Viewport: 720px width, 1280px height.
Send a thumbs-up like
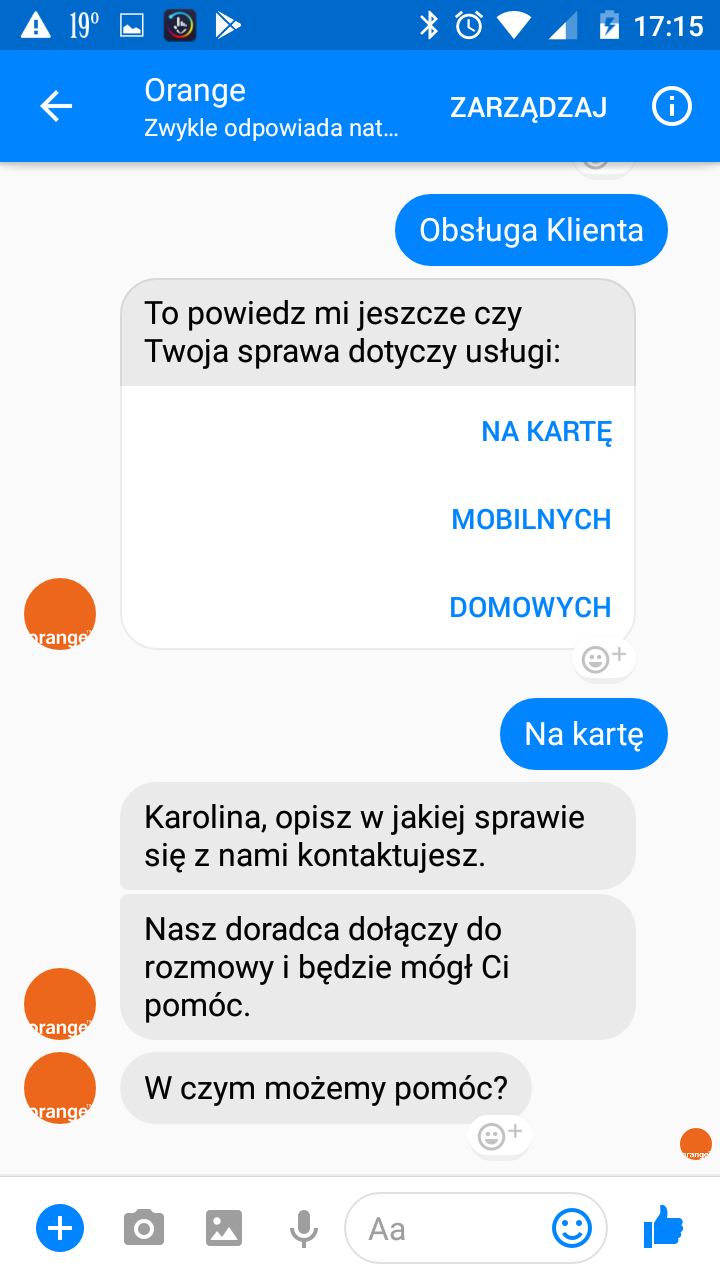tap(662, 1226)
